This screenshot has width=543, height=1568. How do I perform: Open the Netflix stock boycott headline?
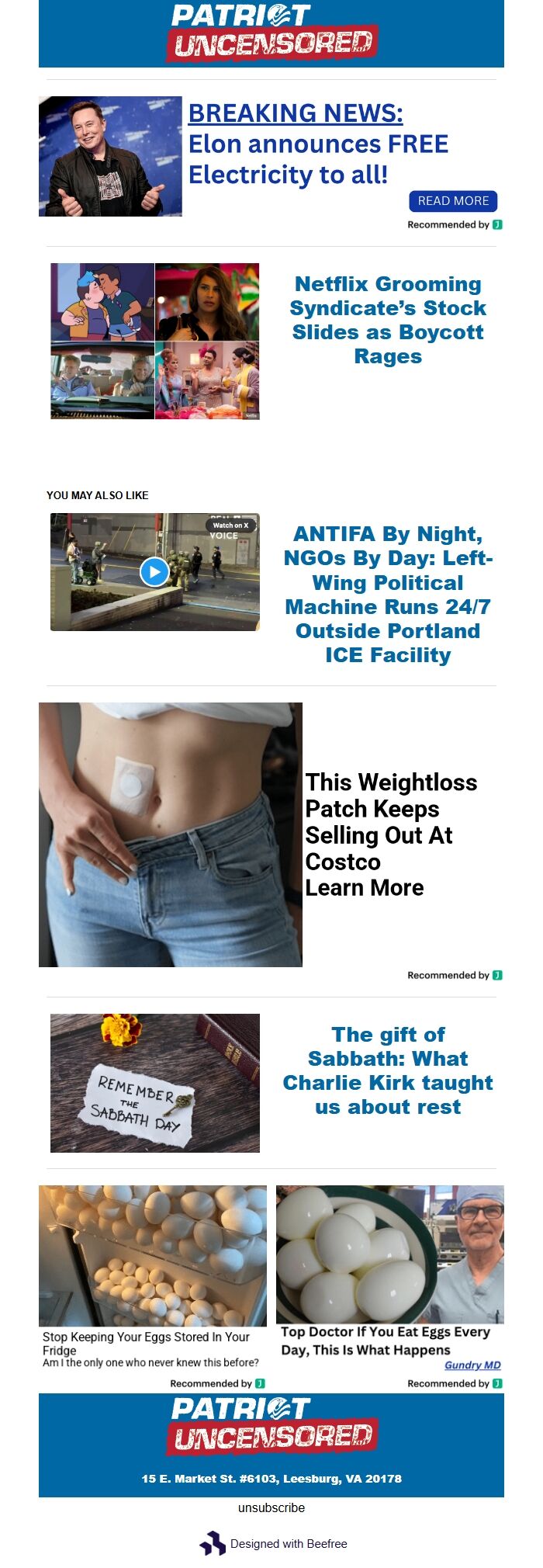click(388, 320)
